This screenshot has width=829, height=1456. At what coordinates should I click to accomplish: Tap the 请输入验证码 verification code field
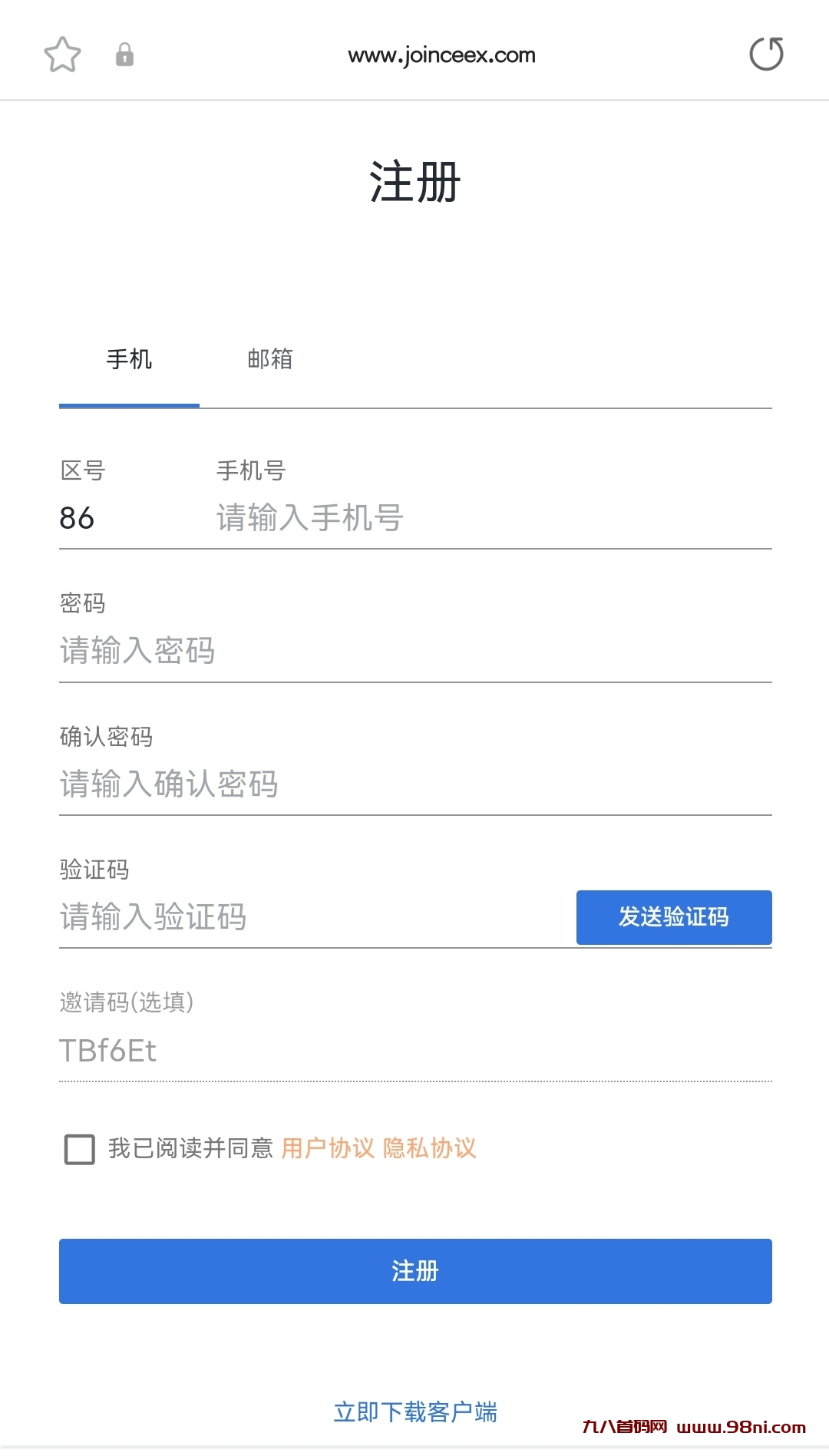click(307, 917)
